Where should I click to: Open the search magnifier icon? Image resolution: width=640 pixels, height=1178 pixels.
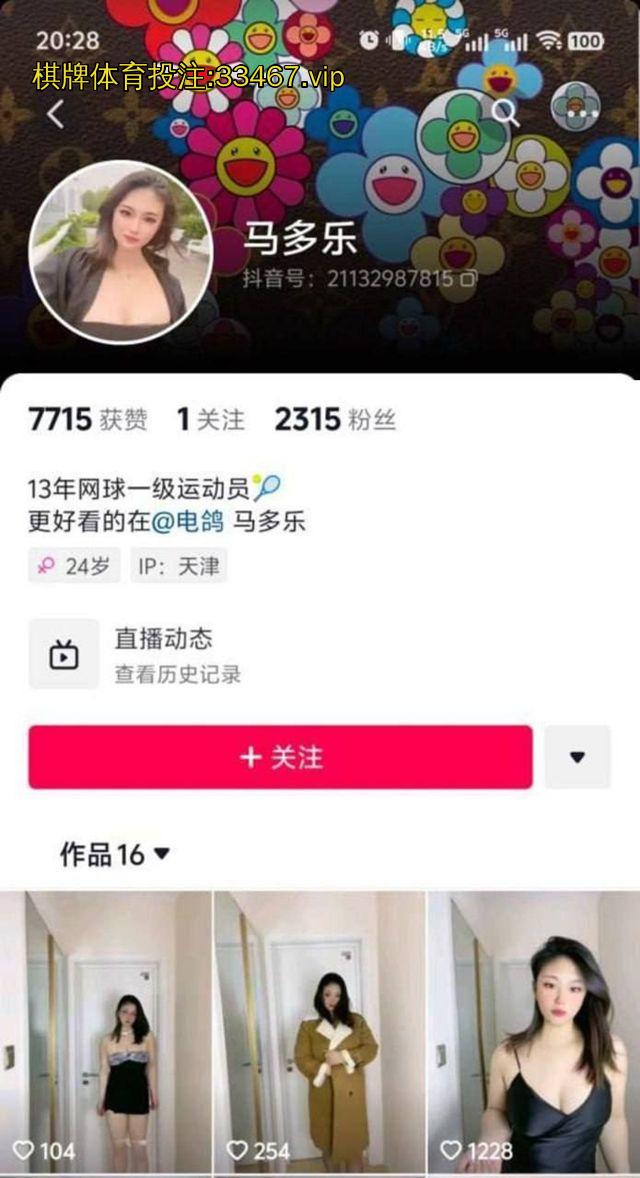tap(505, 111)
